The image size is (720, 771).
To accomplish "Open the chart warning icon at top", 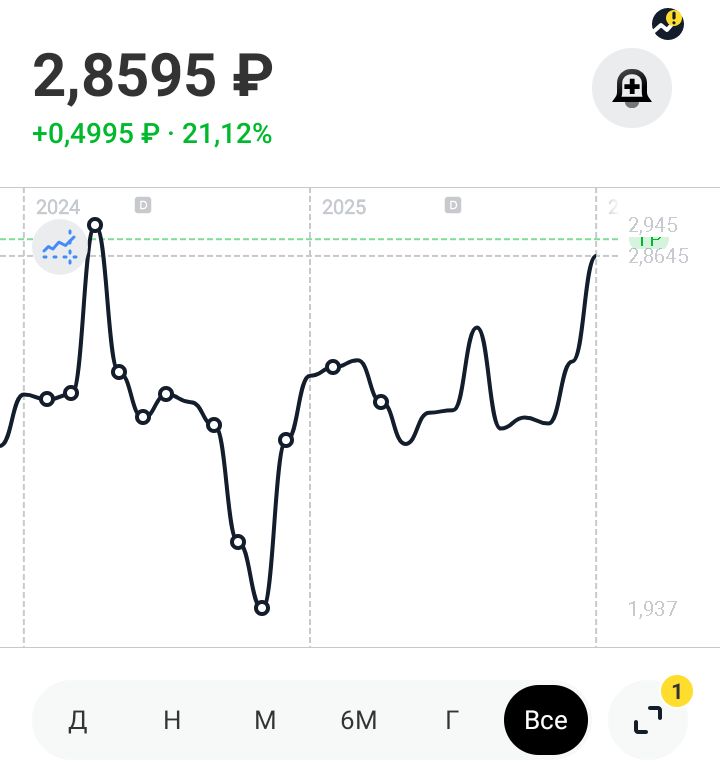I will point(667,23).
